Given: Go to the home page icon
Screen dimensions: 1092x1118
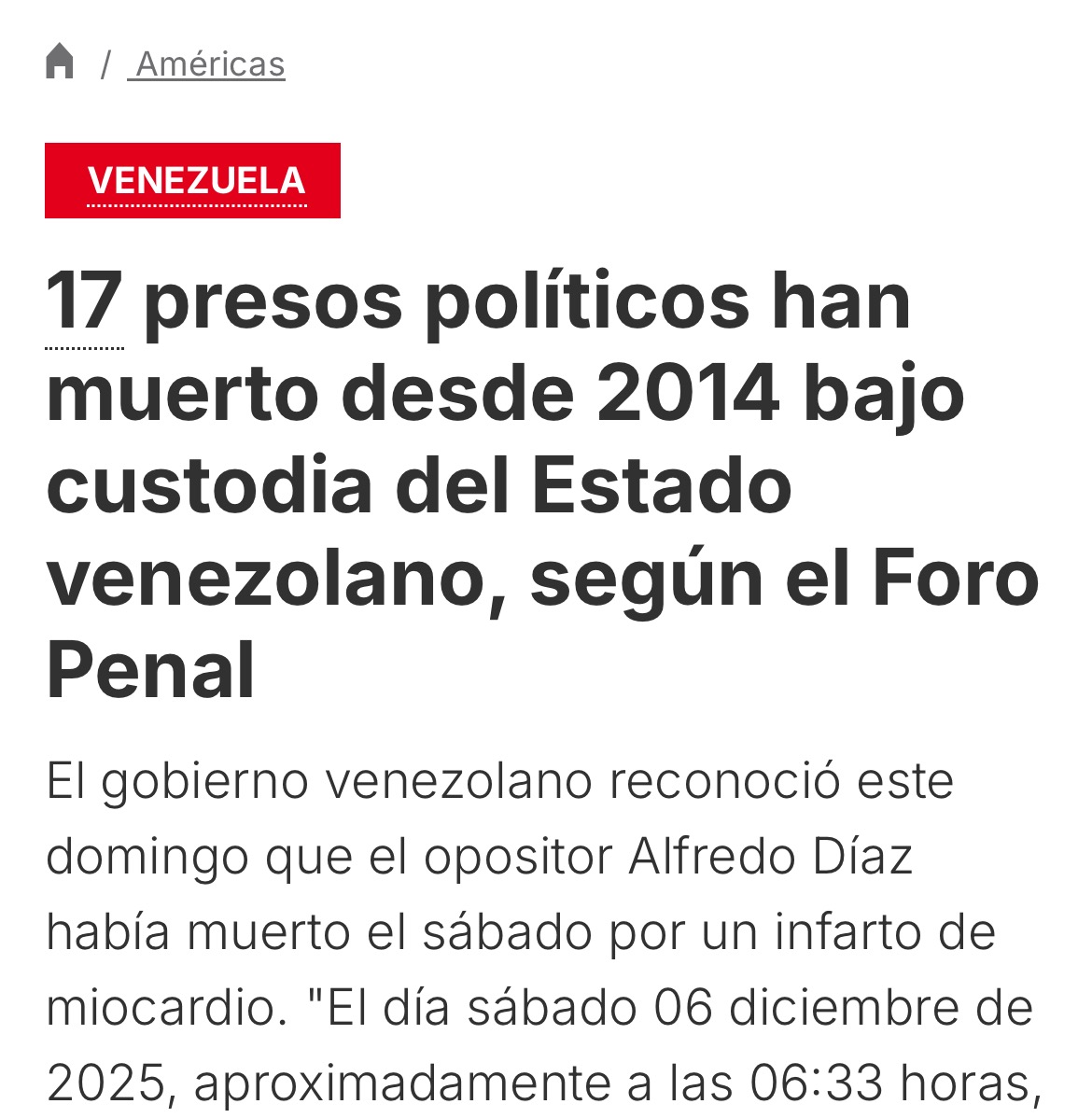Looking at the screenshot, I should (60, 63).
